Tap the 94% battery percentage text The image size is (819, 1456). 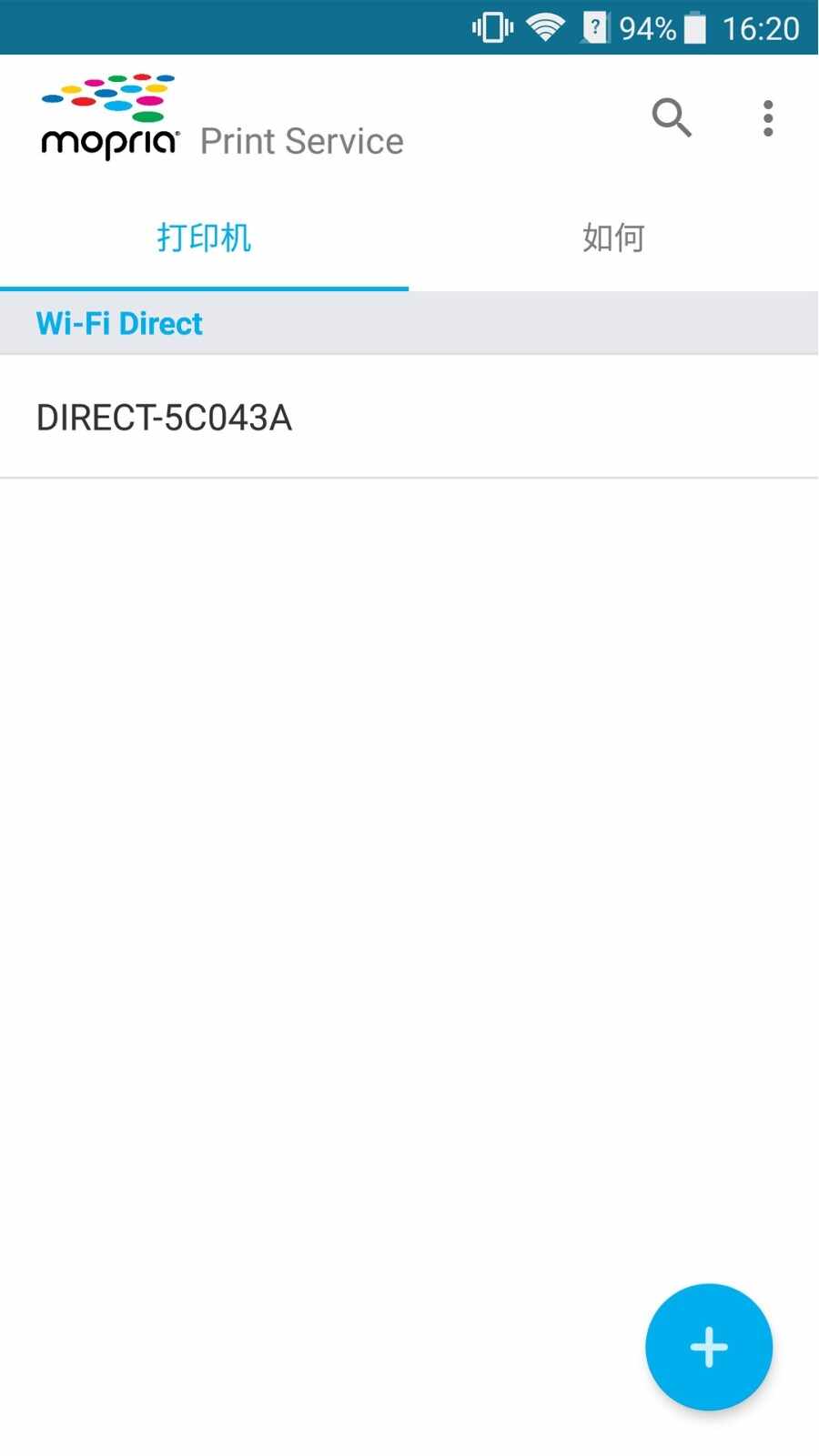[648, 27]
